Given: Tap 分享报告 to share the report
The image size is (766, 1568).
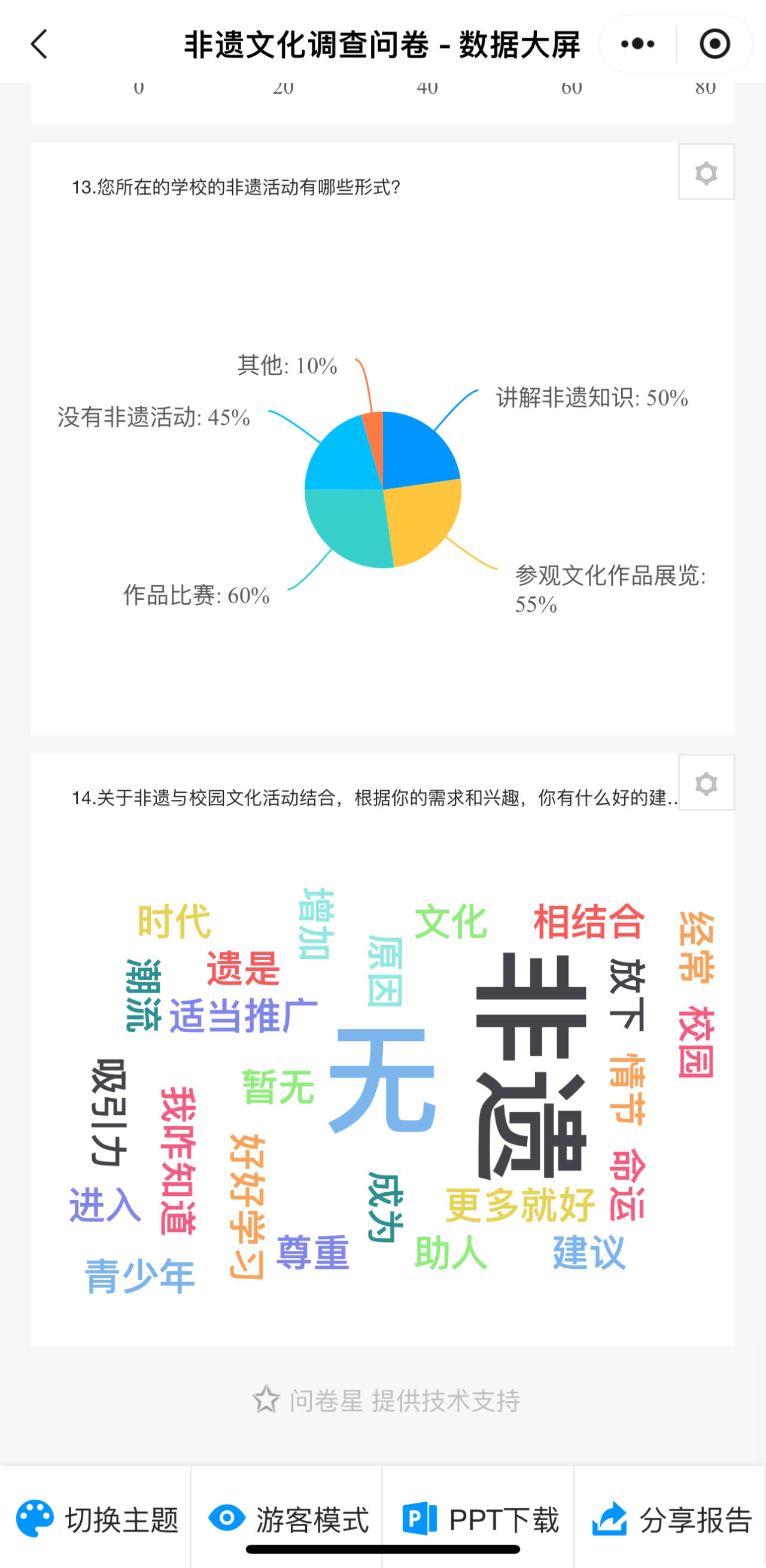Looking at the screenshot, I should click(670, 1519).
